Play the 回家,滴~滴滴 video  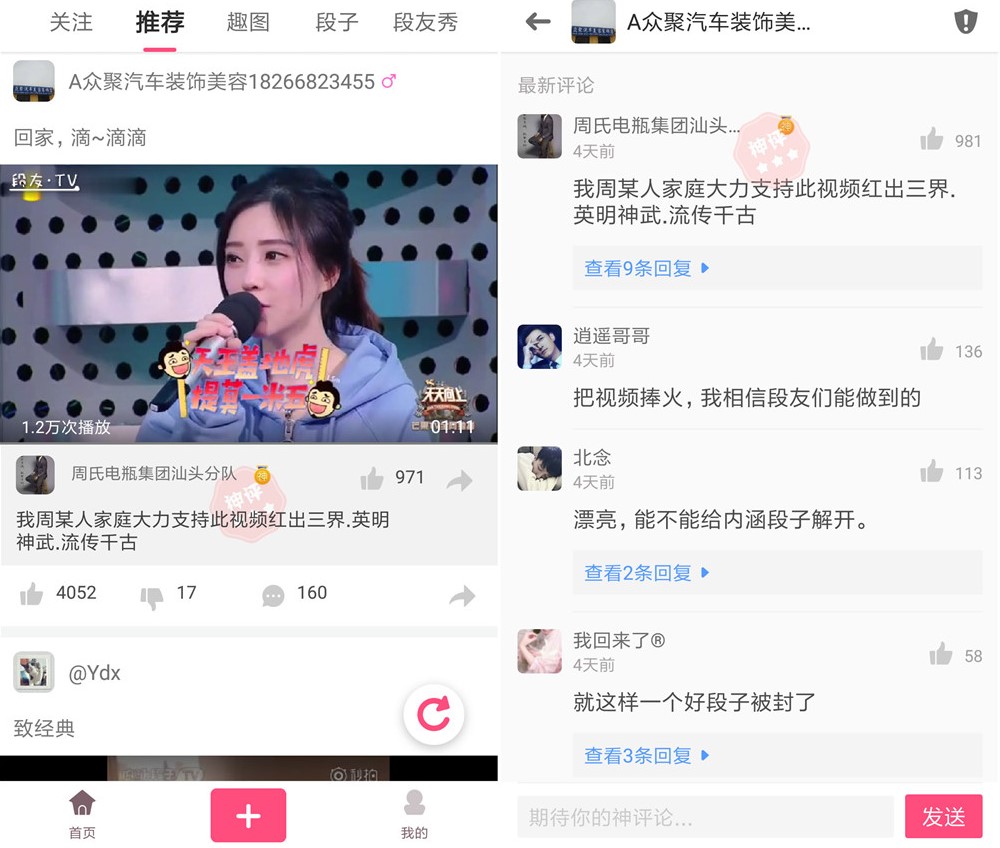249,303
